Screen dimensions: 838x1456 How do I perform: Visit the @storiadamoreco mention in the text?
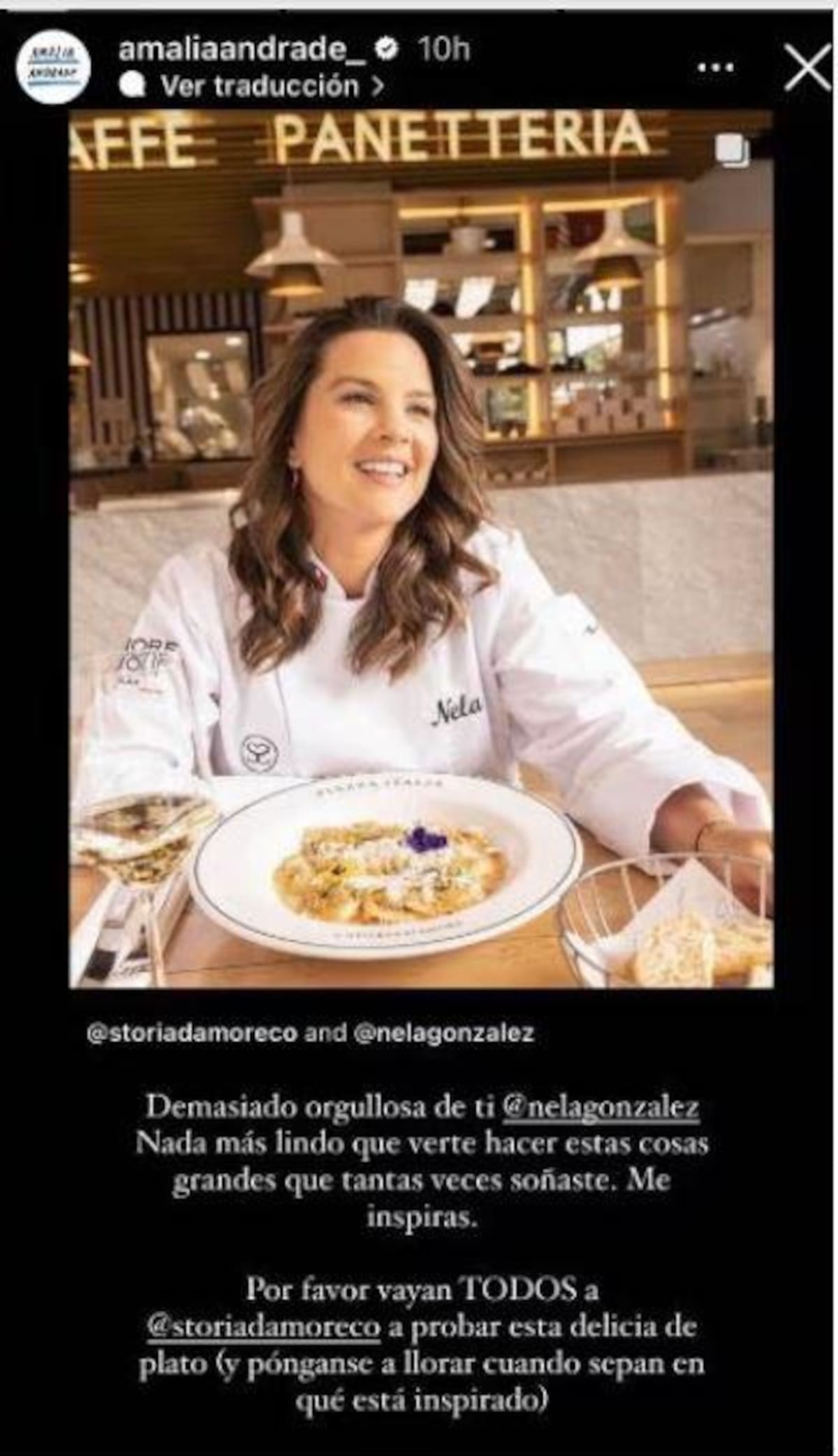point(264,1326)
